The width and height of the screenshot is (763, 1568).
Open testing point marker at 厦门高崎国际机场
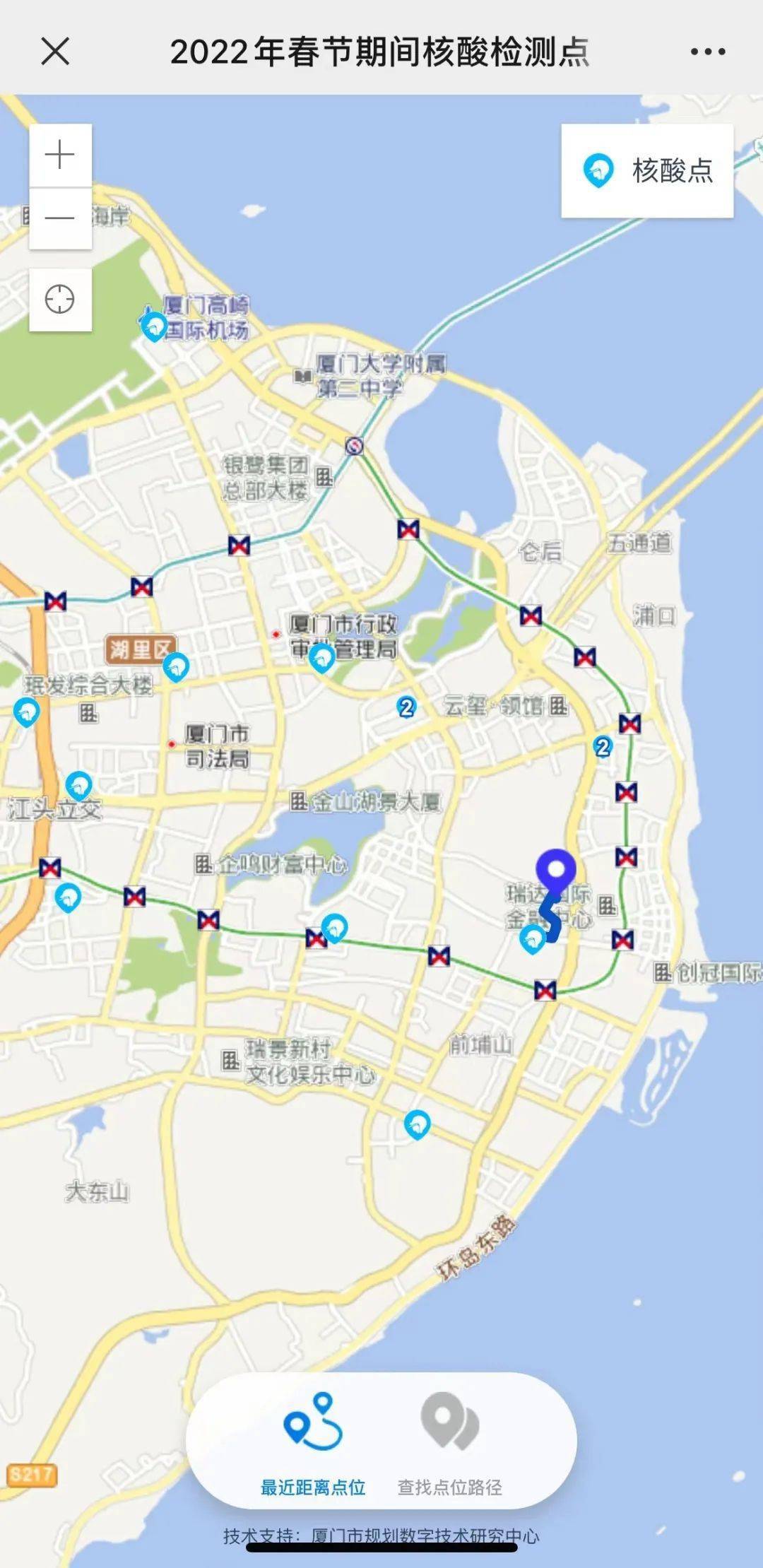[153, 326]
